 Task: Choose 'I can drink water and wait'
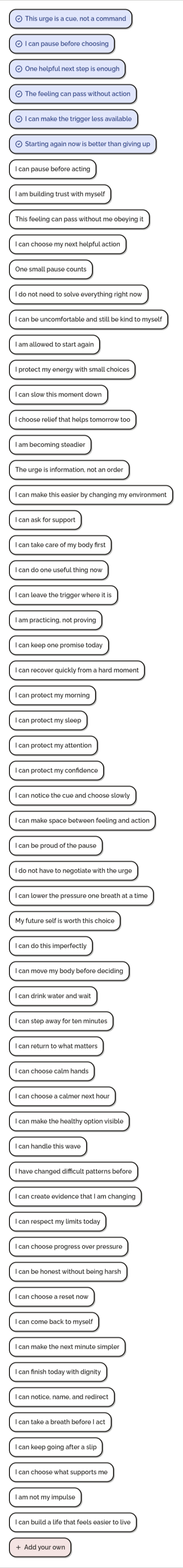53,996
